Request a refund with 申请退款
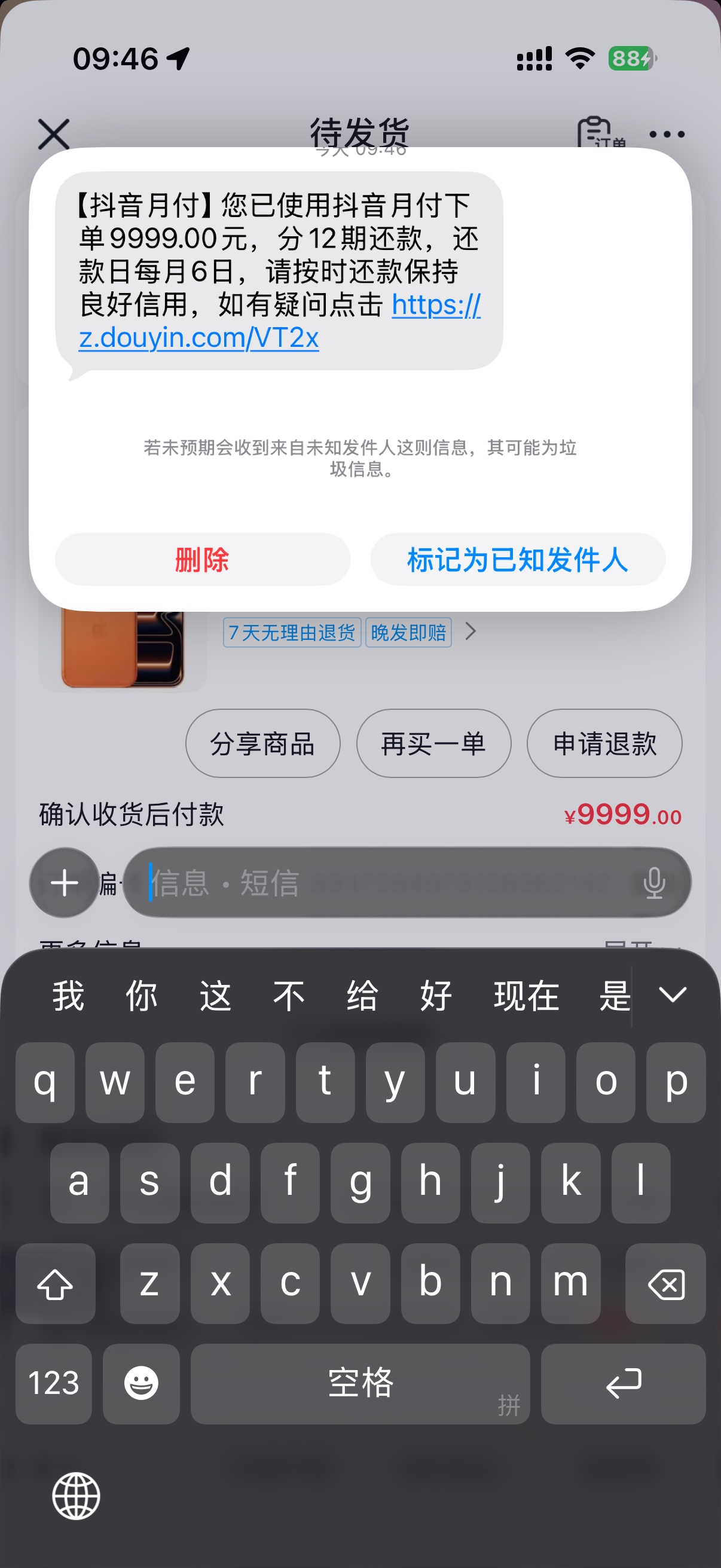 pos(604,743)
